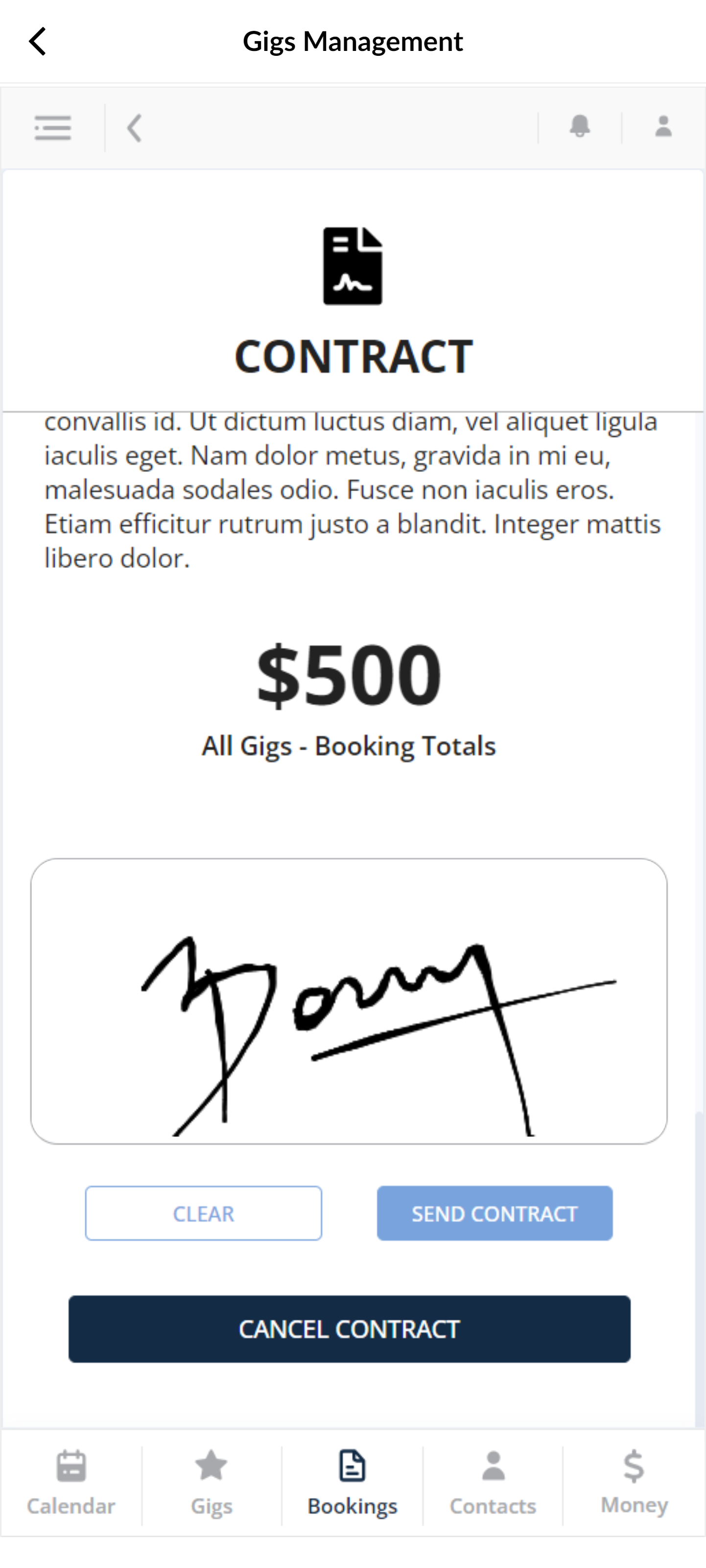The width and height of the screenshot is (706, 1568).
Task: Open the user profile icon
Action: click(663, 127)
